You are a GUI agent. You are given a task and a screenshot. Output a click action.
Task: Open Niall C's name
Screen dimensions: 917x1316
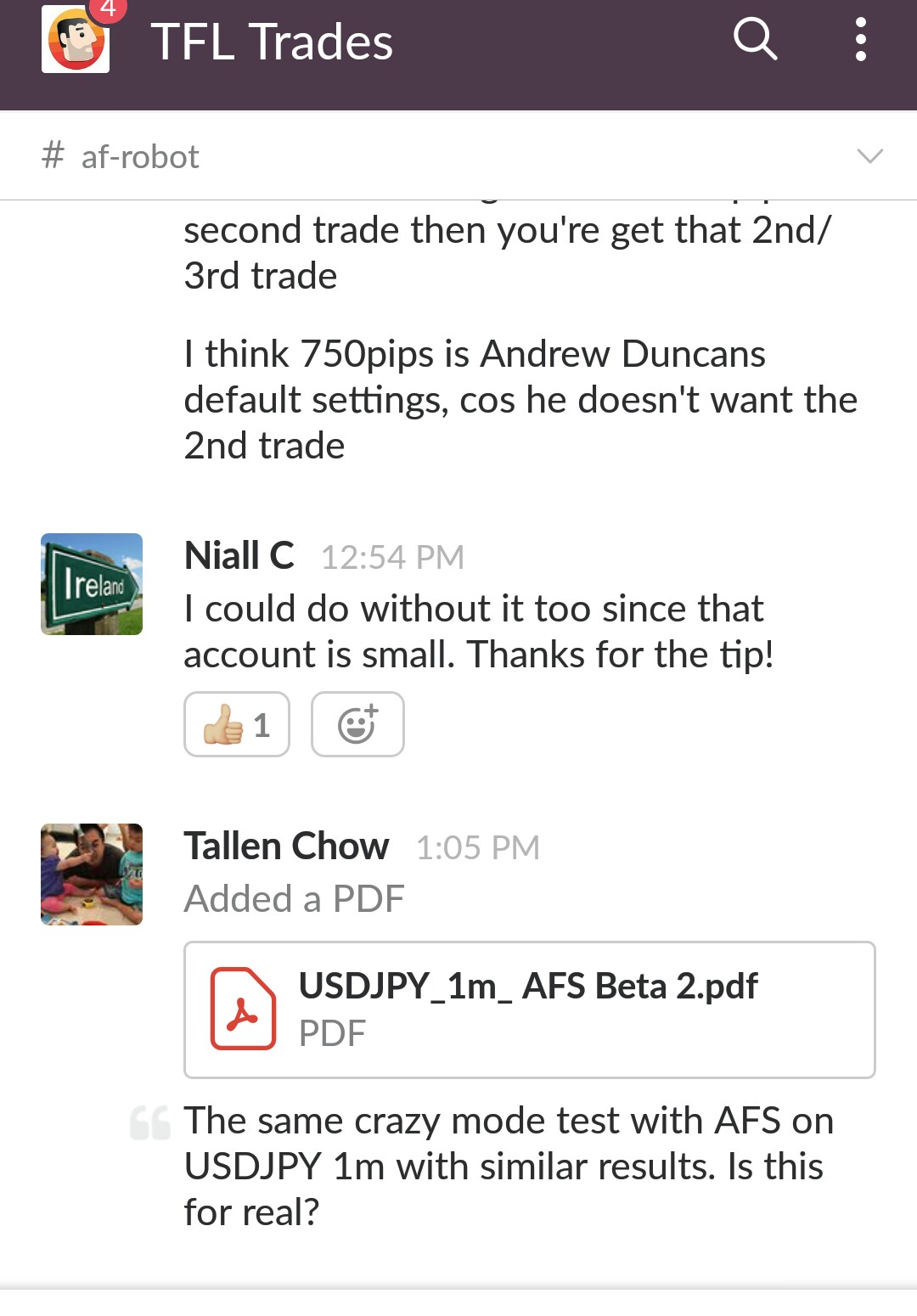point(239,556)
